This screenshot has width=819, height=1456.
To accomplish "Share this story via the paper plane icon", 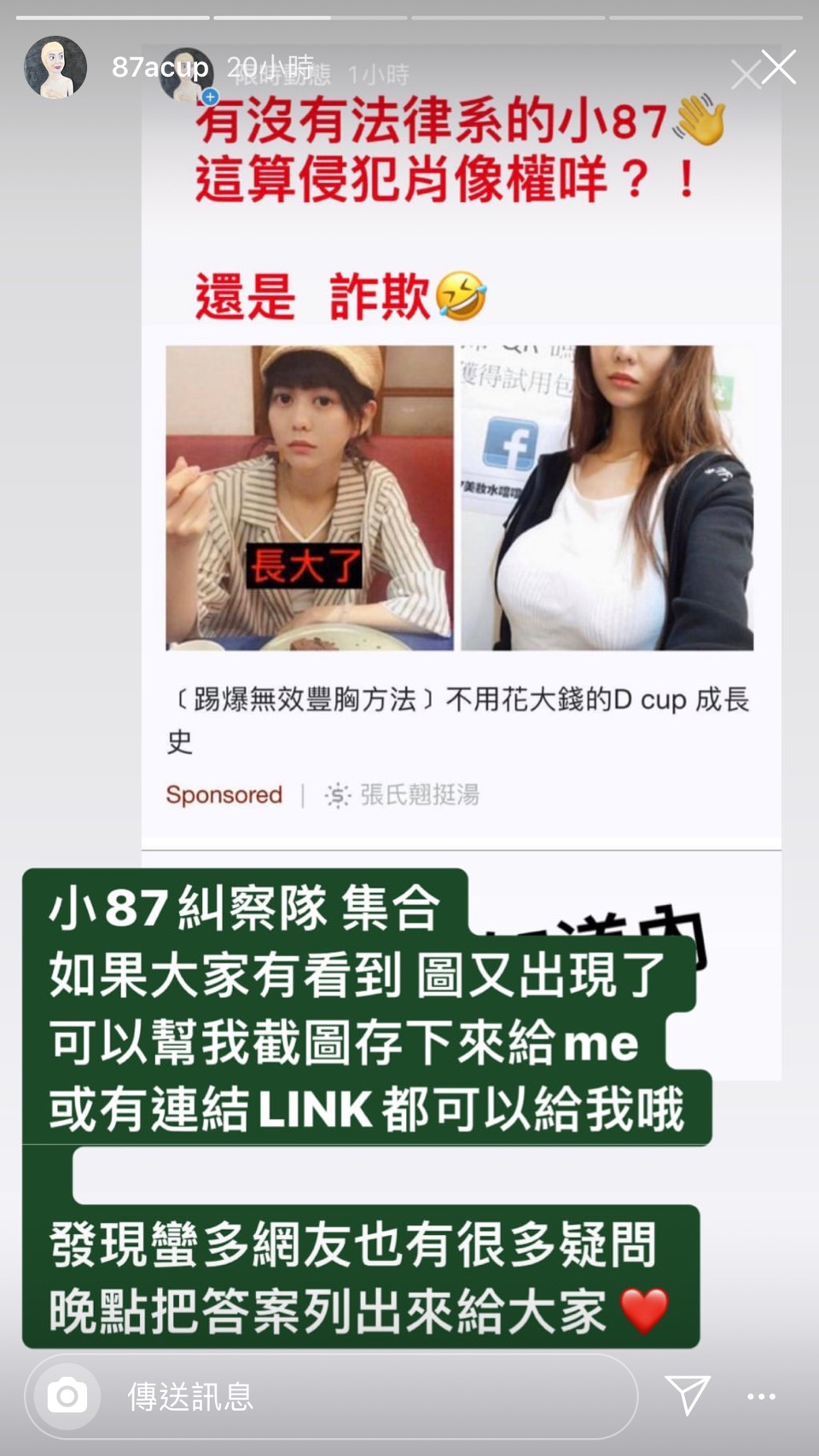I will 687,1395.
